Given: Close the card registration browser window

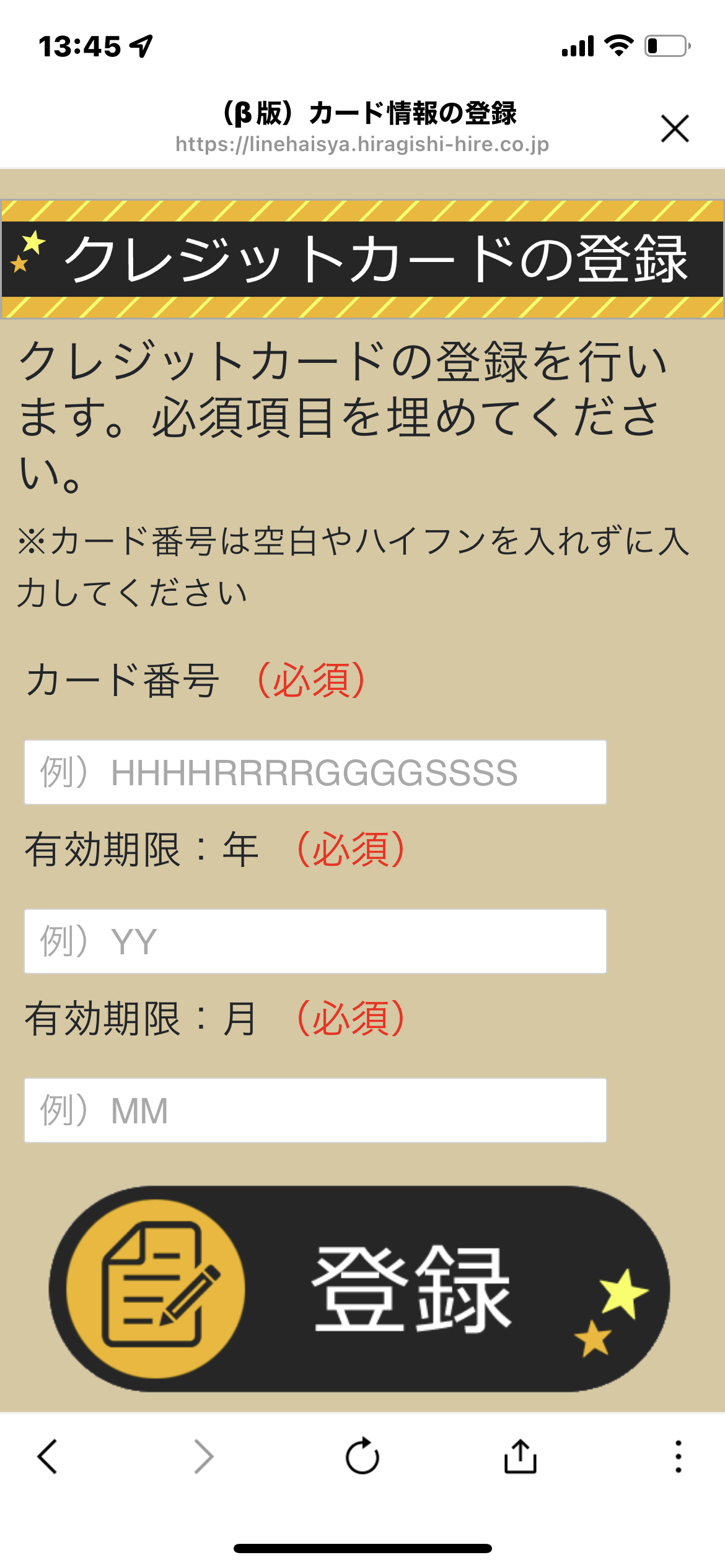Looking at the screenshot, I should (x=674, y=129).
